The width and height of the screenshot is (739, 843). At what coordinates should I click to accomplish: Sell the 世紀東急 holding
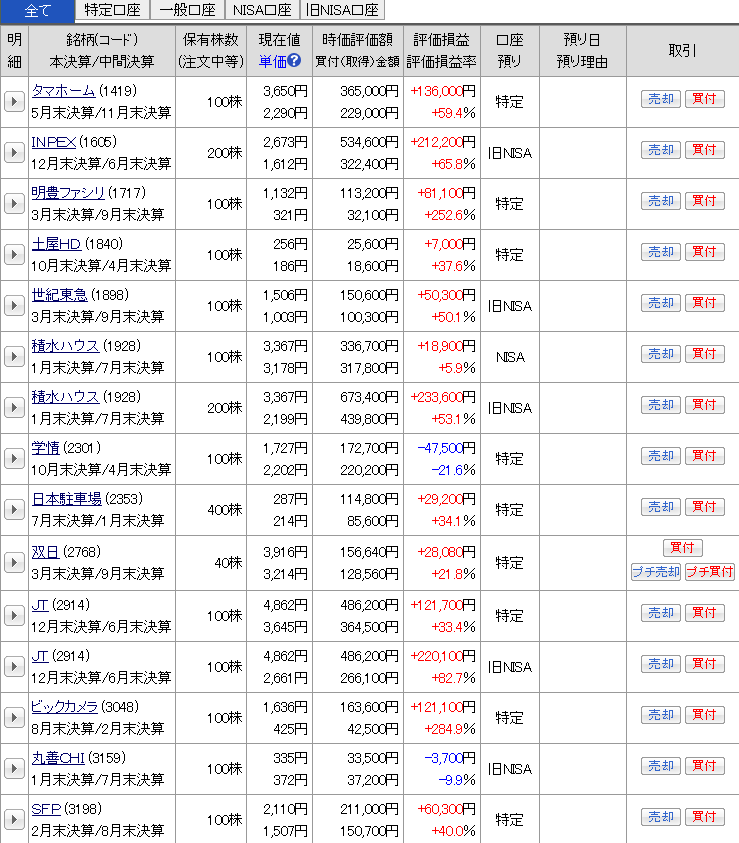click(661, 303)
